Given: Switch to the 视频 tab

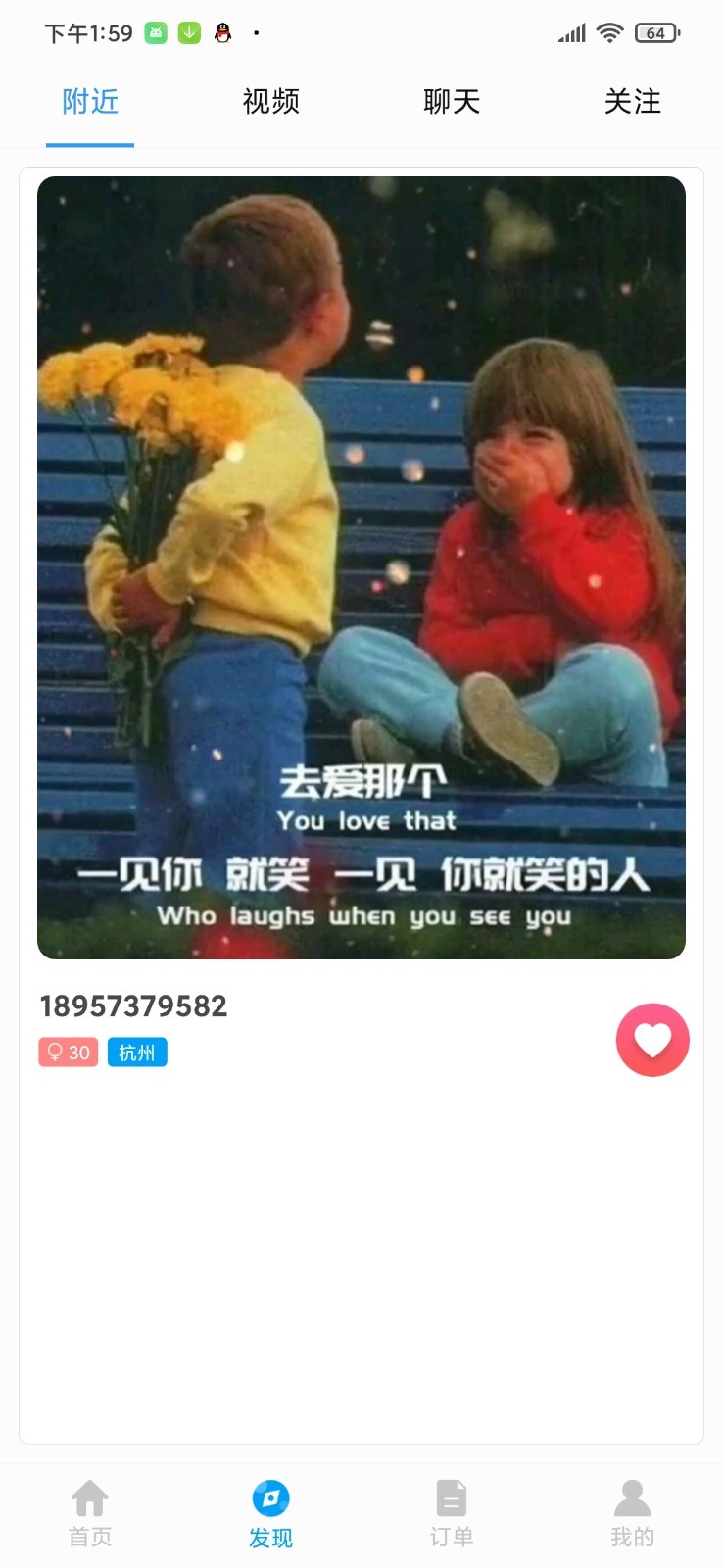Looking at the screenshot, I should 270,102.
